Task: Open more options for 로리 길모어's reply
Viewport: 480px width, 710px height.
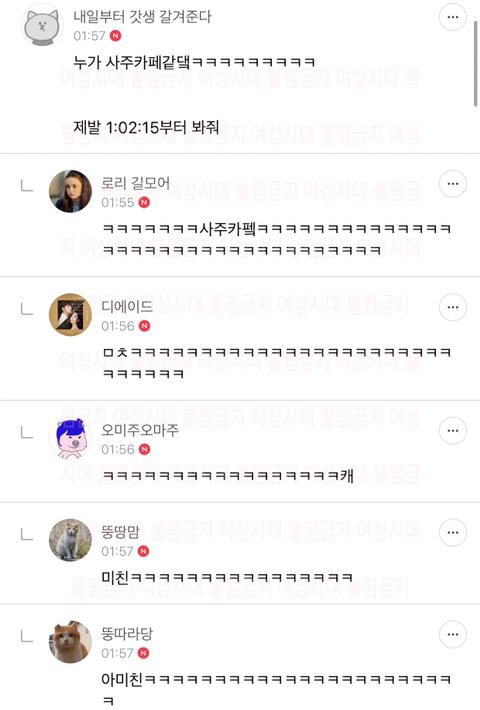Action: (453, 184)
